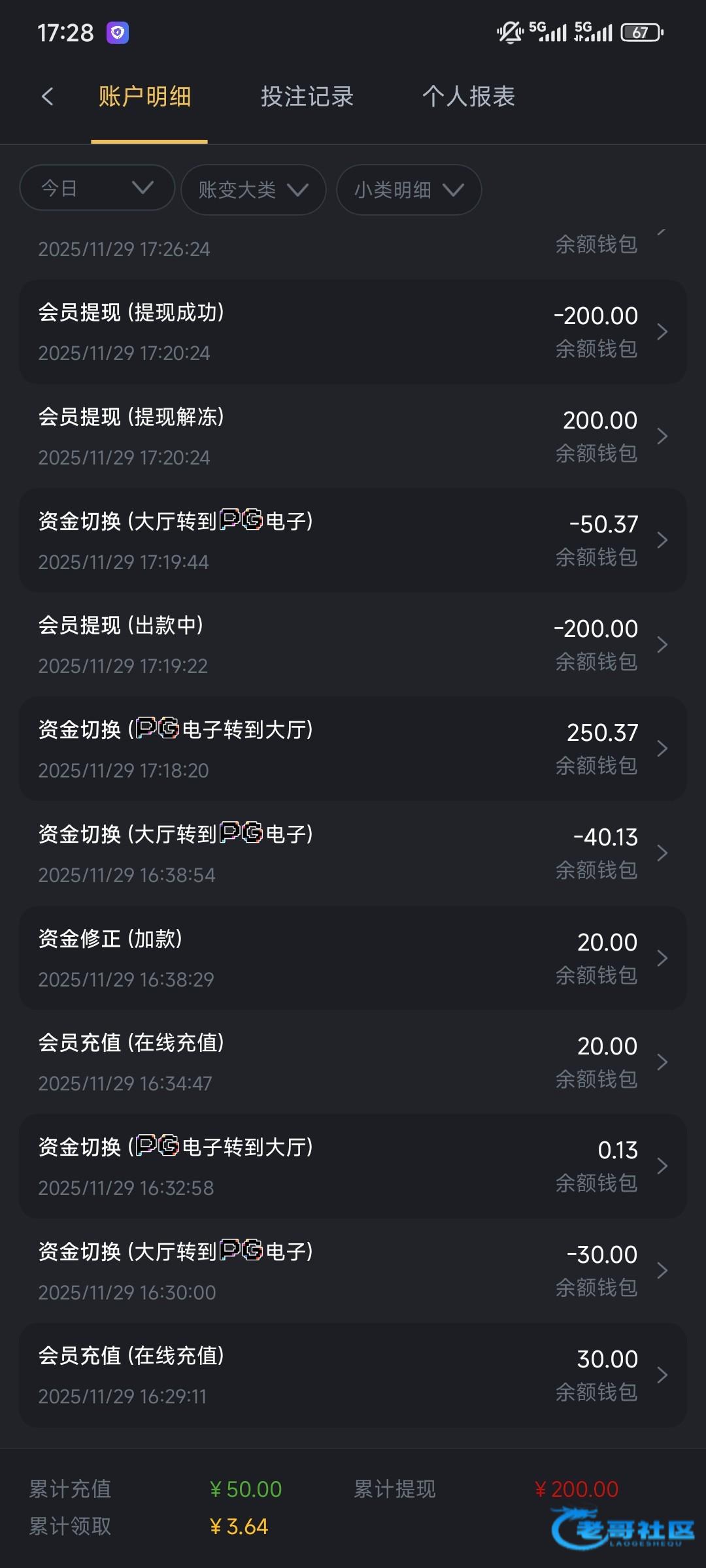Go back using the top-left arrow

tap(47, 97)
